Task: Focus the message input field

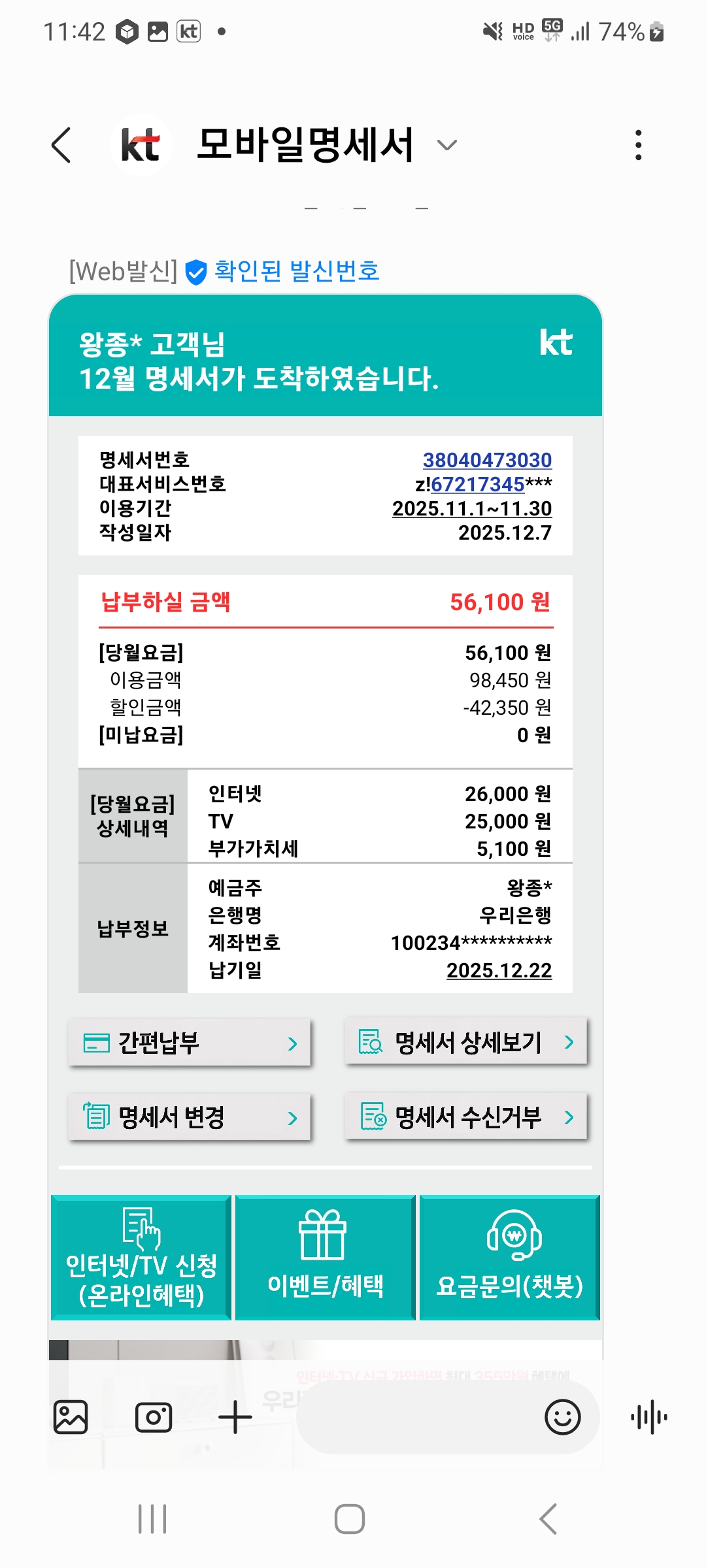Action: pos(418,1417)
